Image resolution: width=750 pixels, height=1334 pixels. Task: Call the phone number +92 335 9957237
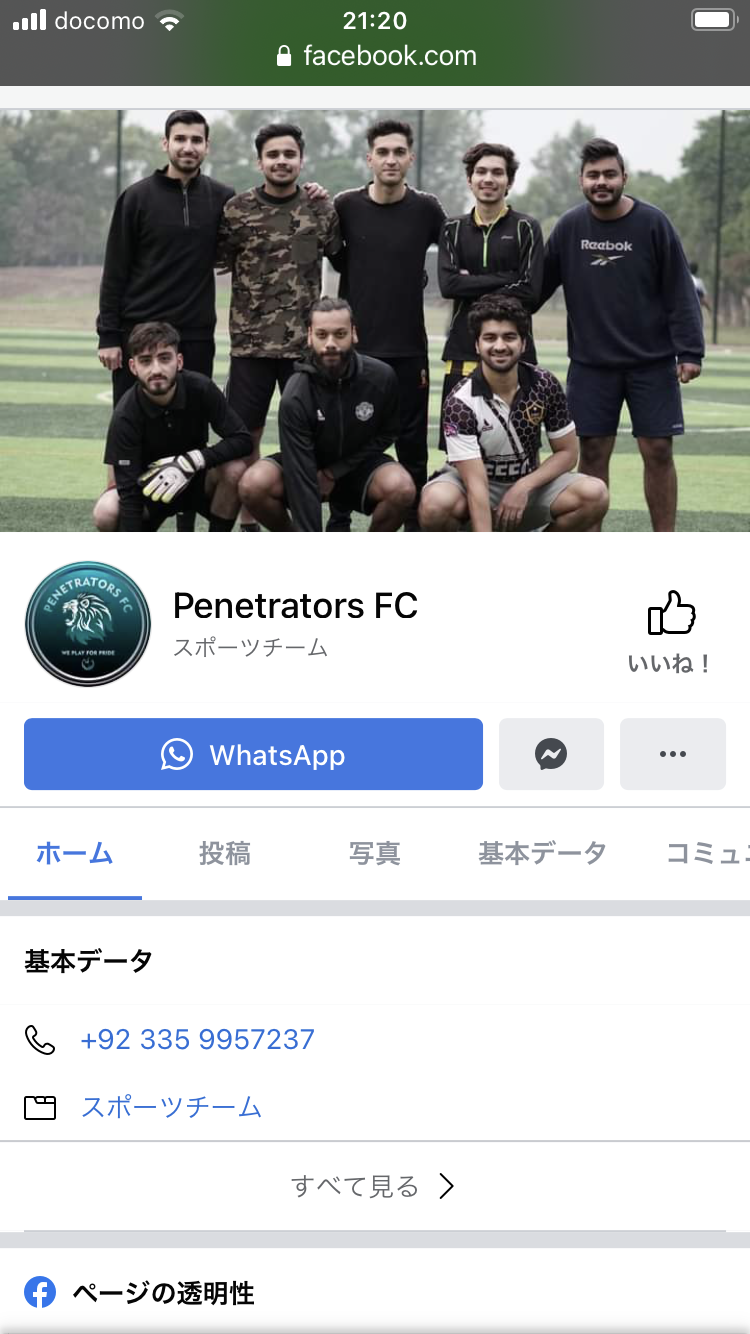[197, 1040]
